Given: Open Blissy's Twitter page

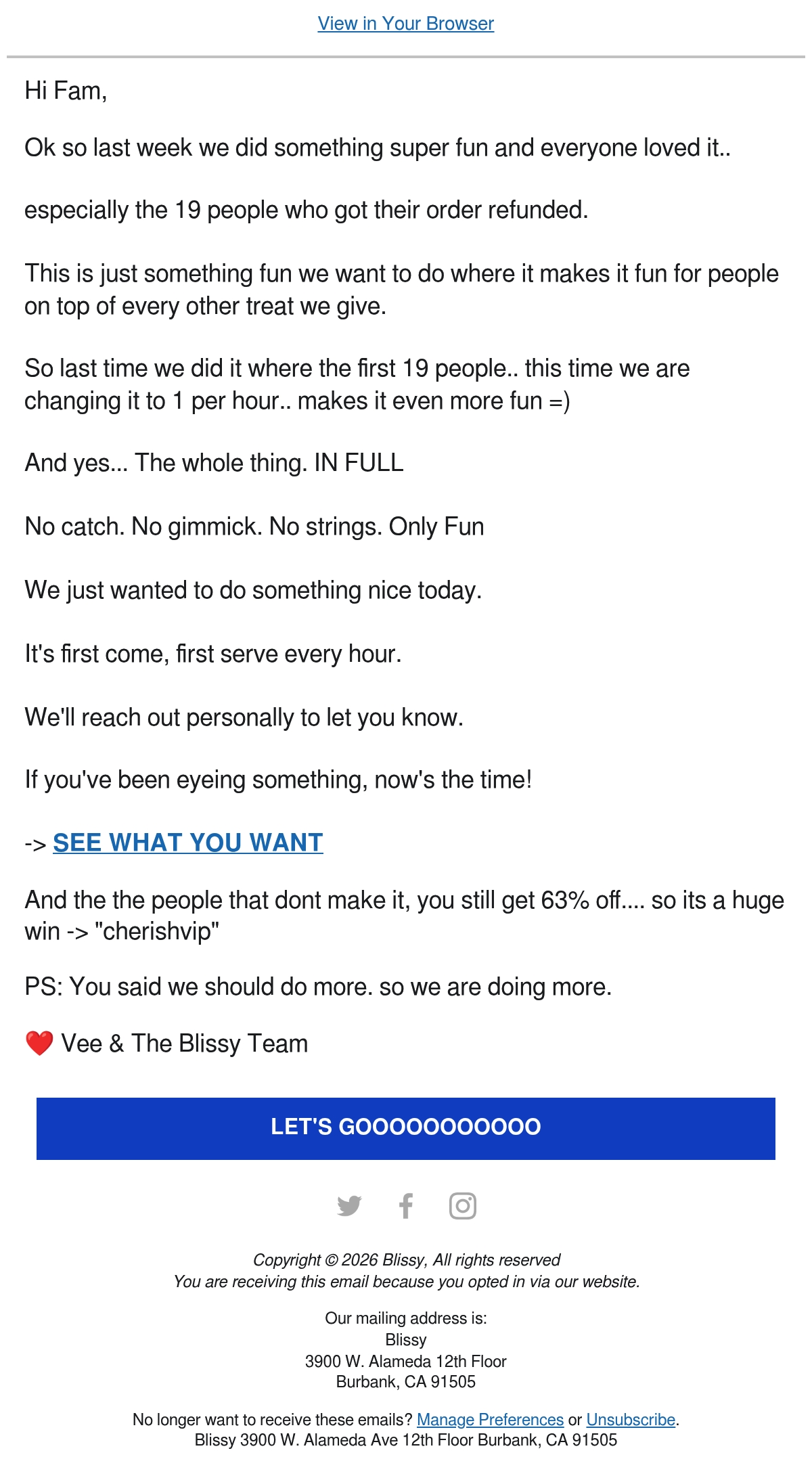Looking at the screenshot, I should coord(349,1206).
